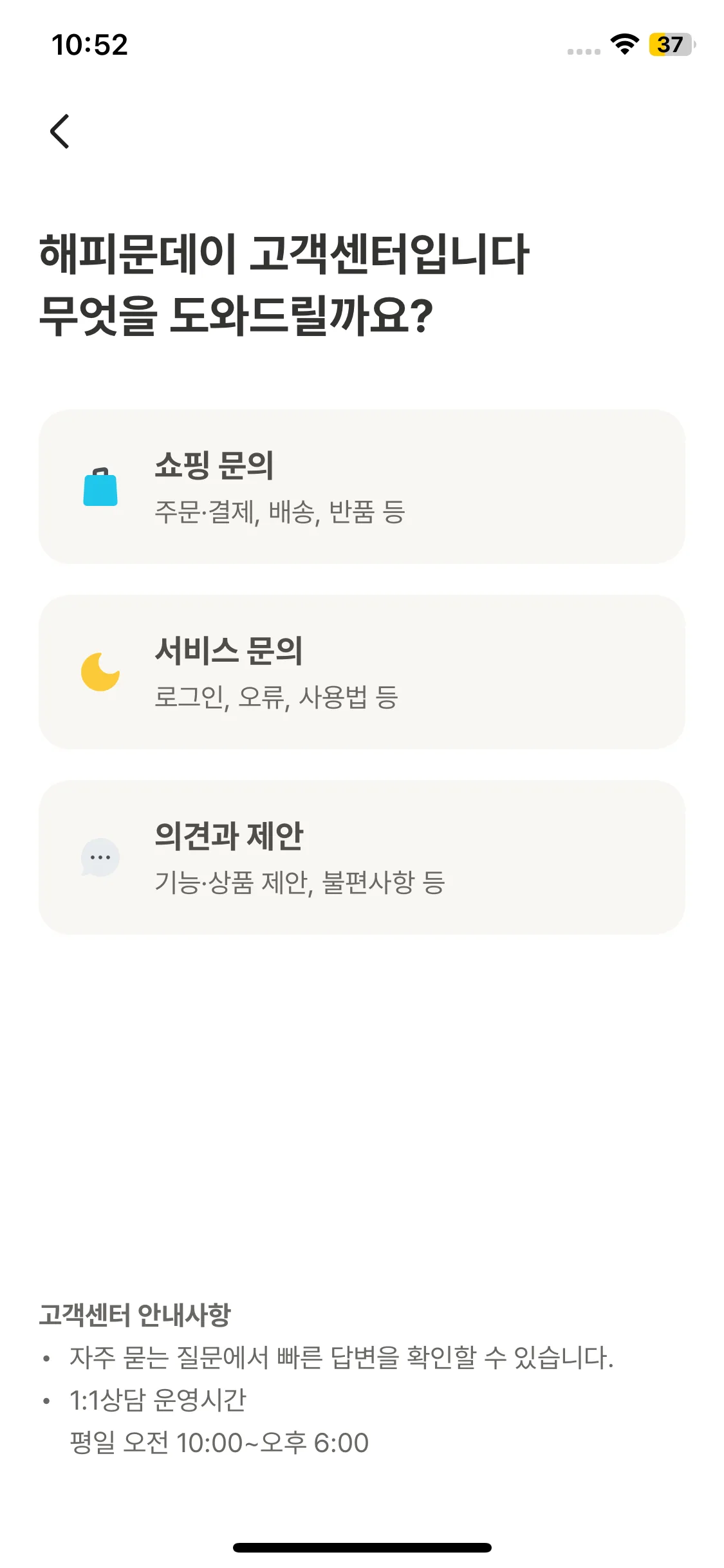Go back using the top-left arrow

(60, 131)
